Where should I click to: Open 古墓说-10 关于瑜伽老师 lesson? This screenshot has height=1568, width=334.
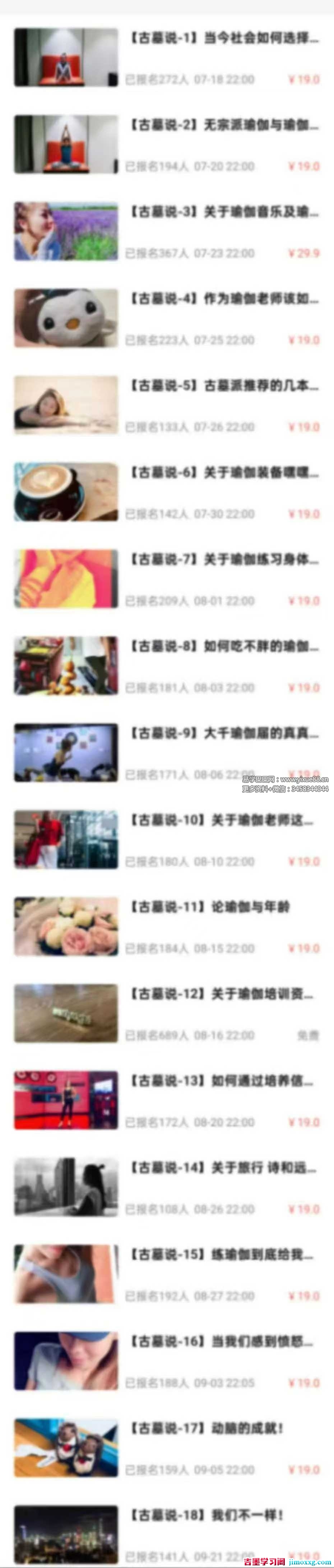pos(223,821)
